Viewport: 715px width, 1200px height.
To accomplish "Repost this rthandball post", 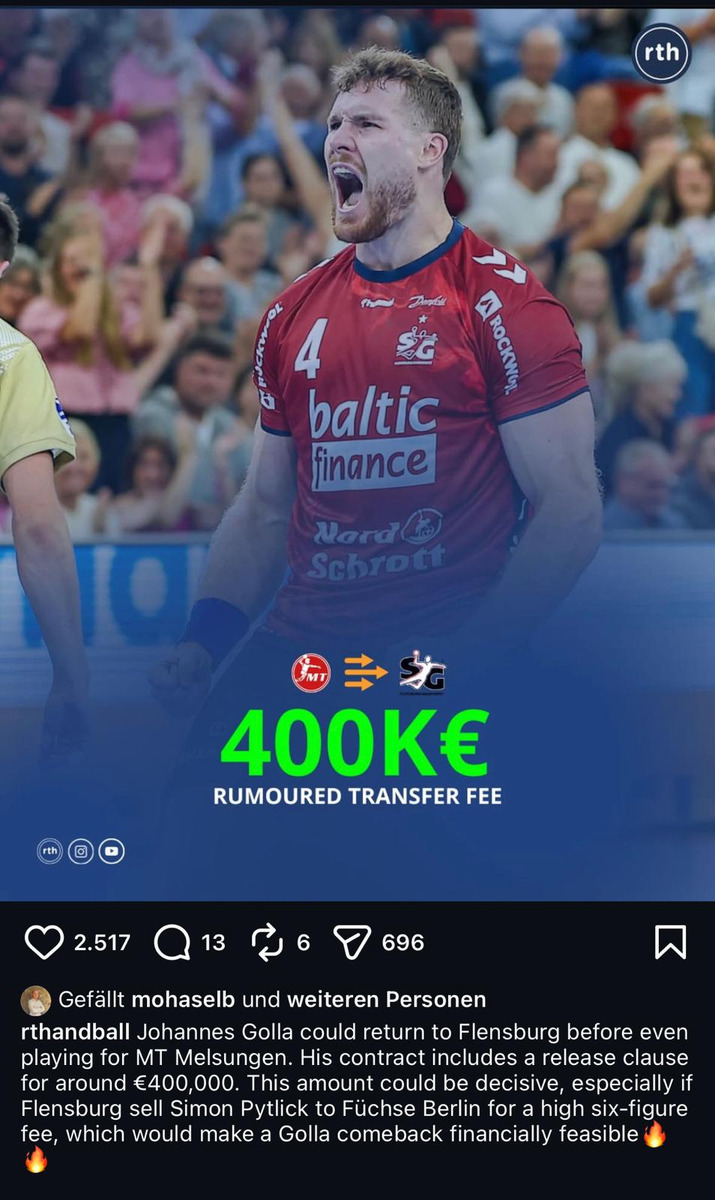I will click(267, 942).
